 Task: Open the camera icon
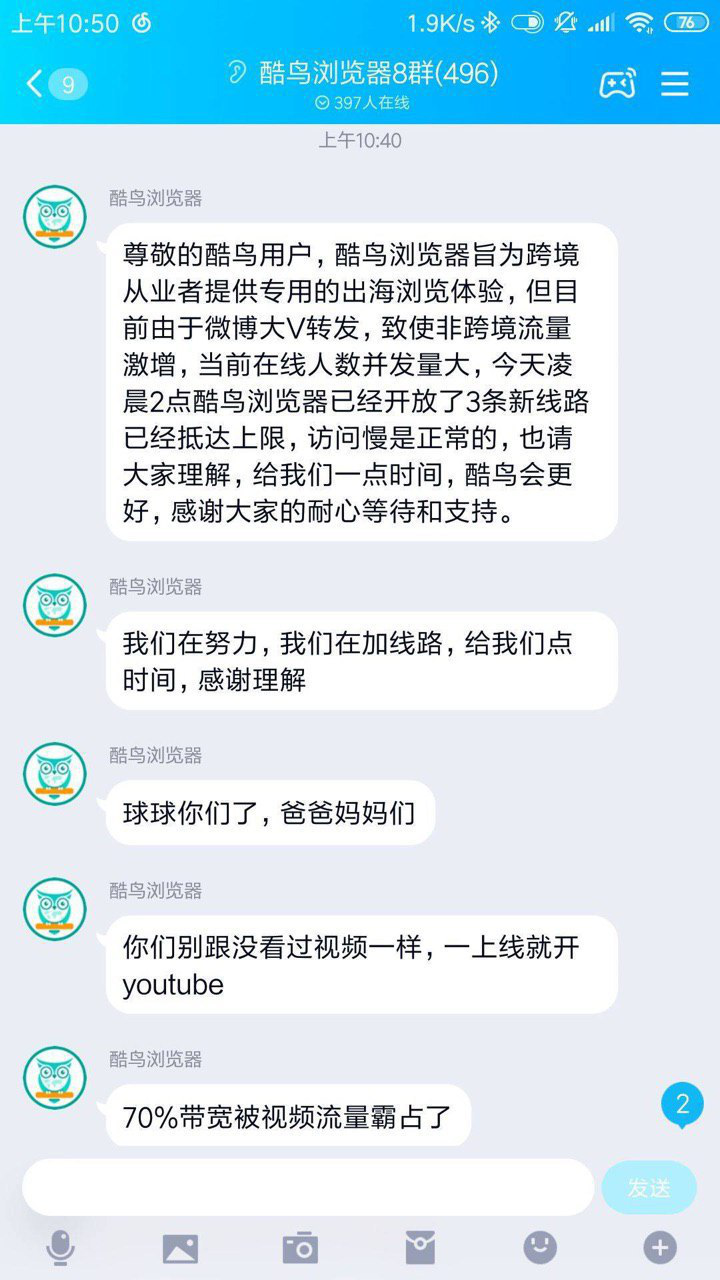300,1247
